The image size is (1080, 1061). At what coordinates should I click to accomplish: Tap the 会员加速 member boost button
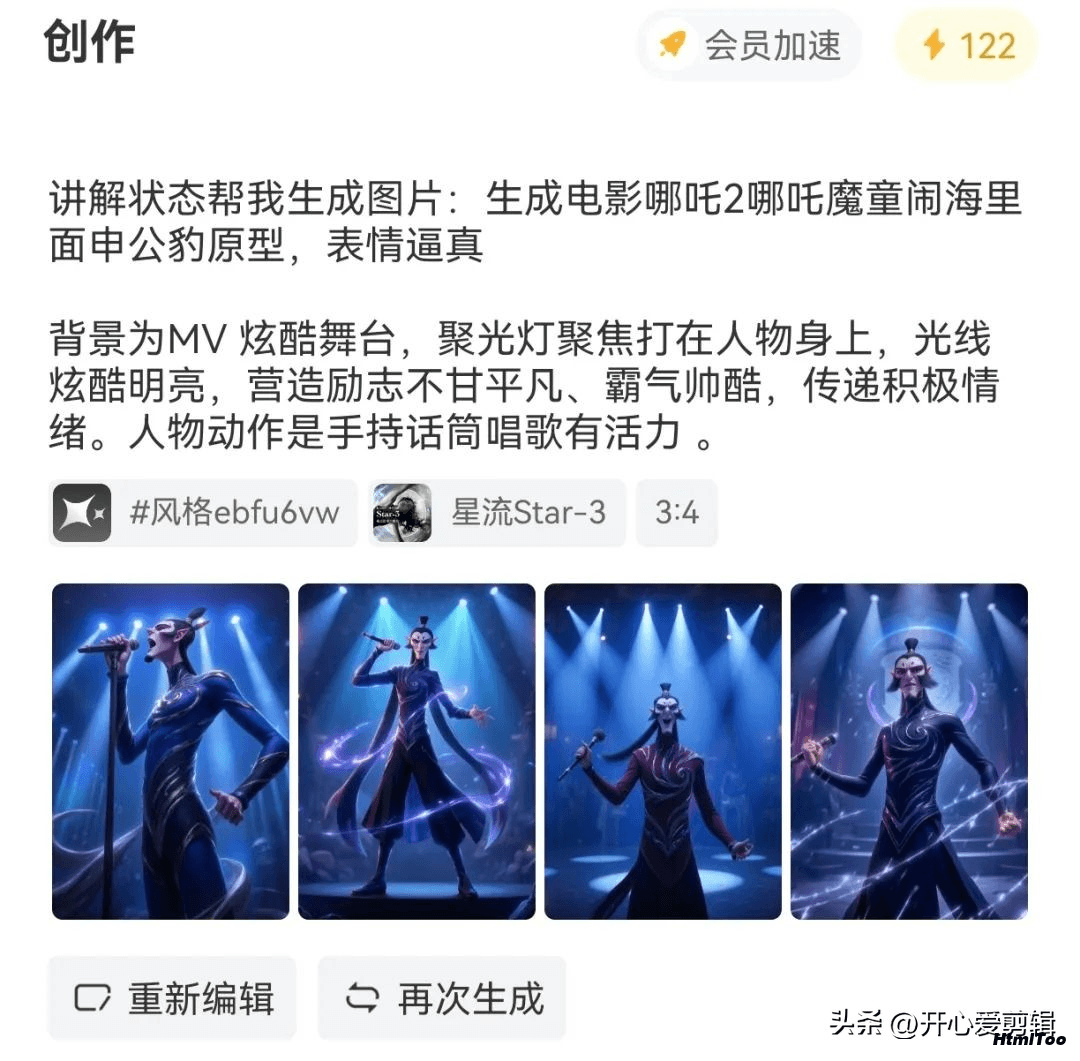point(750,45)
